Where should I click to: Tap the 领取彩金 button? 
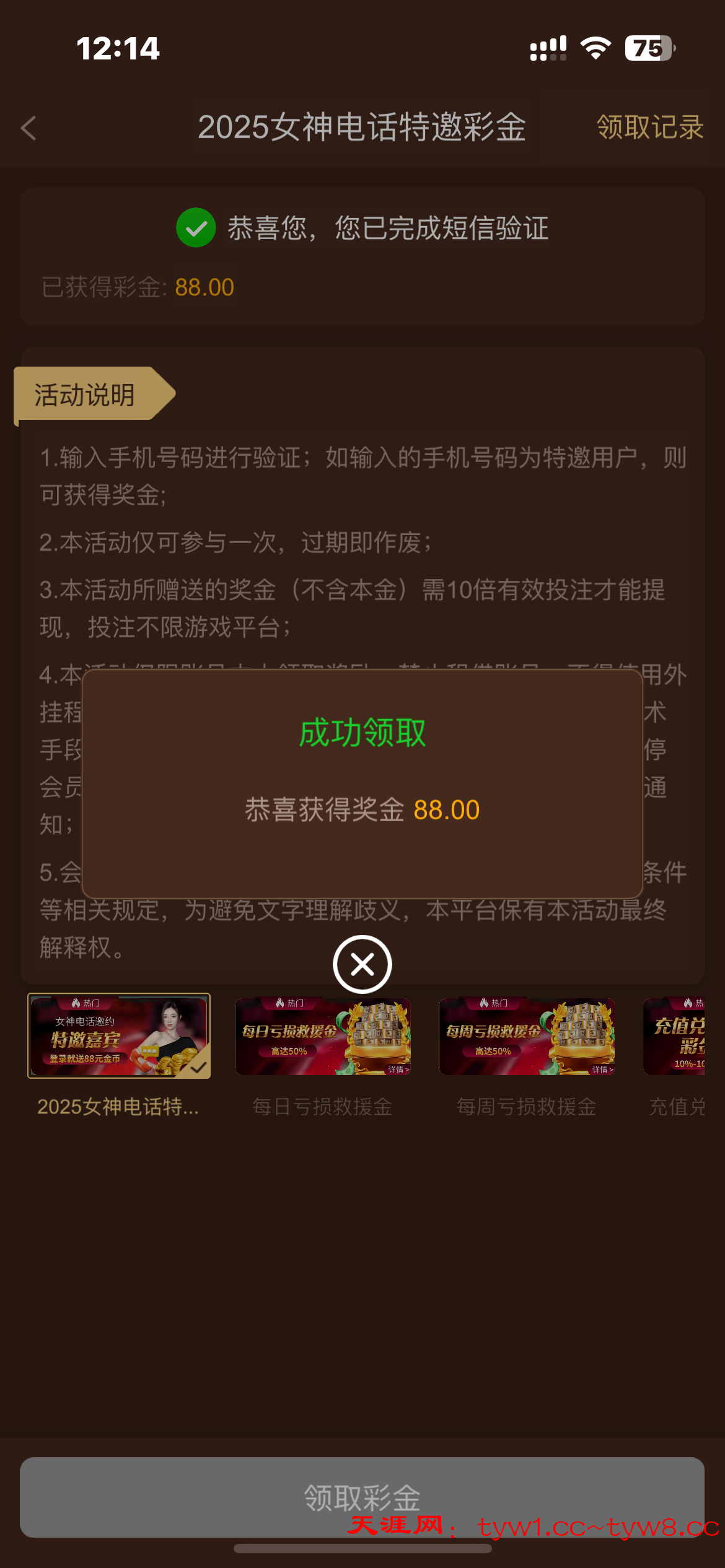click(362, 1496)
